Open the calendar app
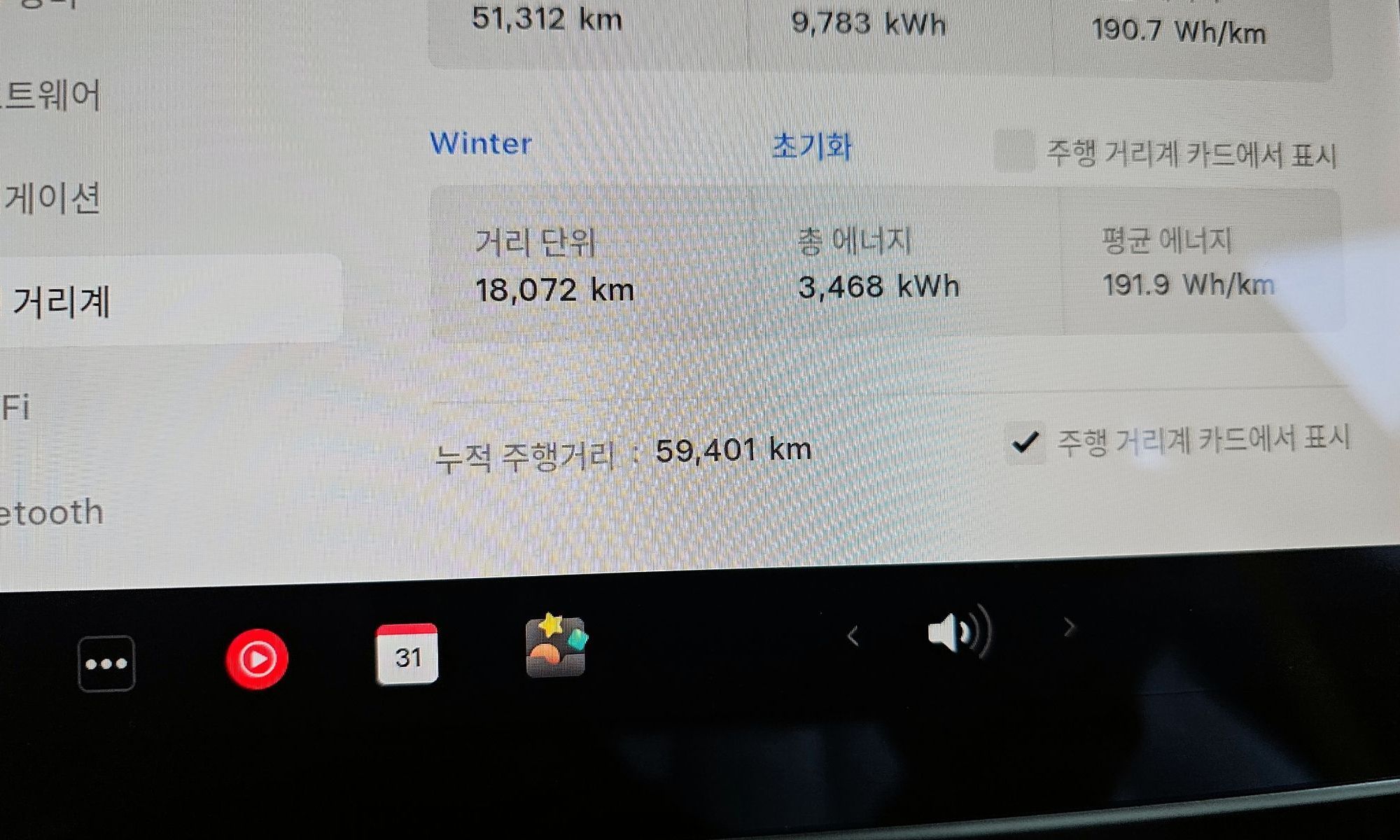The height and width of the screenshot is (840, 1400). pos(407,654)
